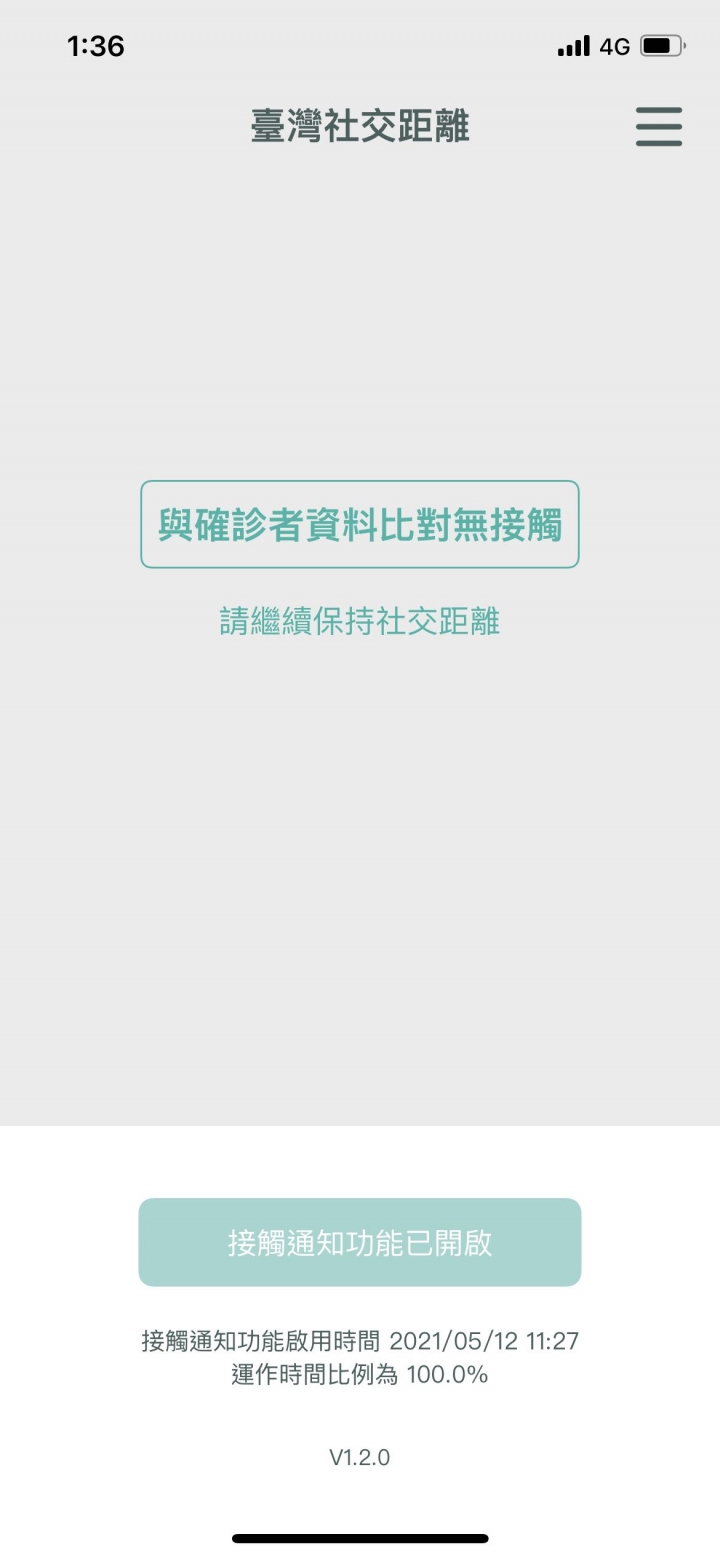Viewport: 720px width, 1558px height.
Task: Open the hamburger menu
Action: tap(658, 127)
